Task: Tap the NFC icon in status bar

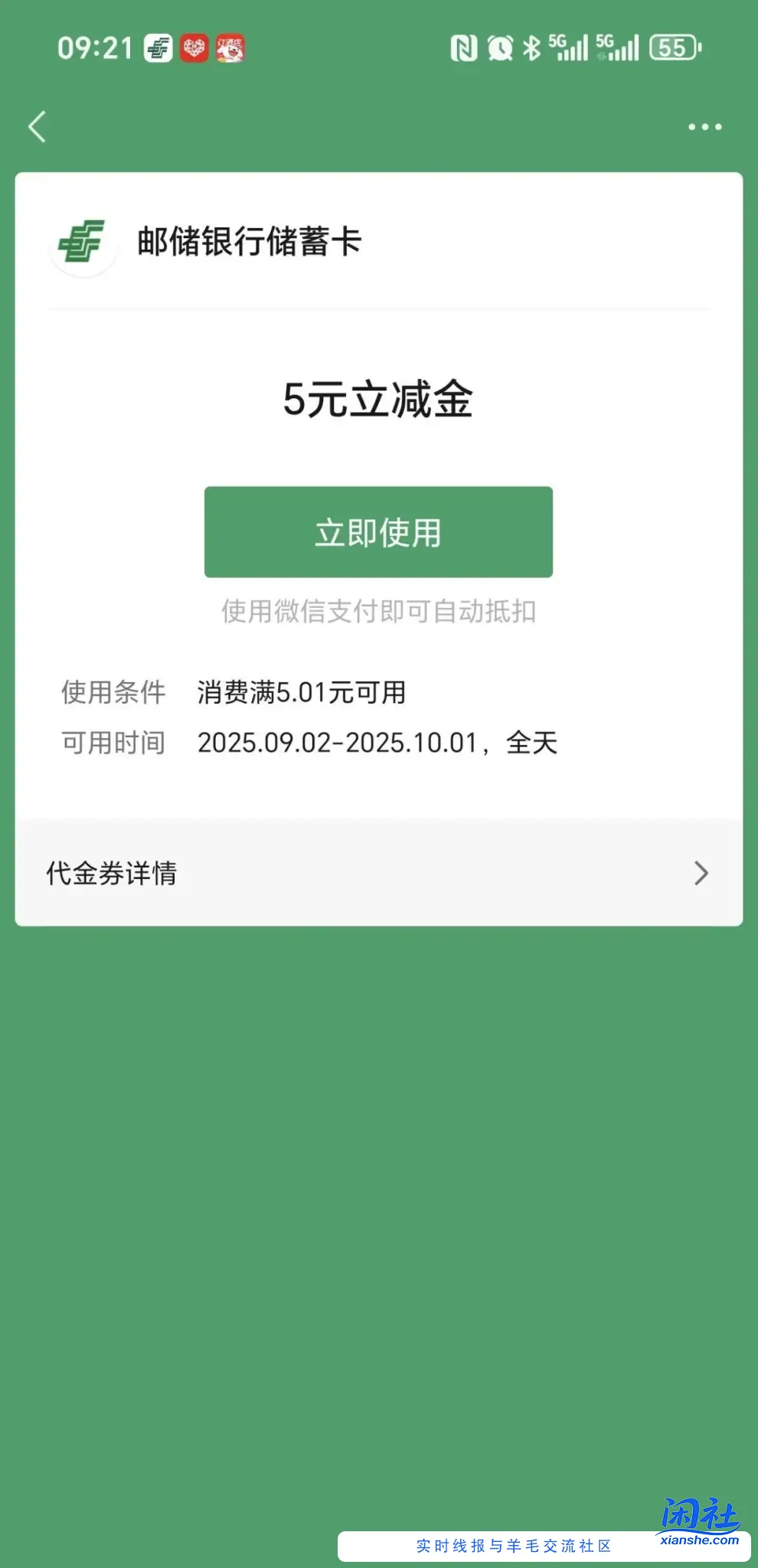Action: point(466,47)
